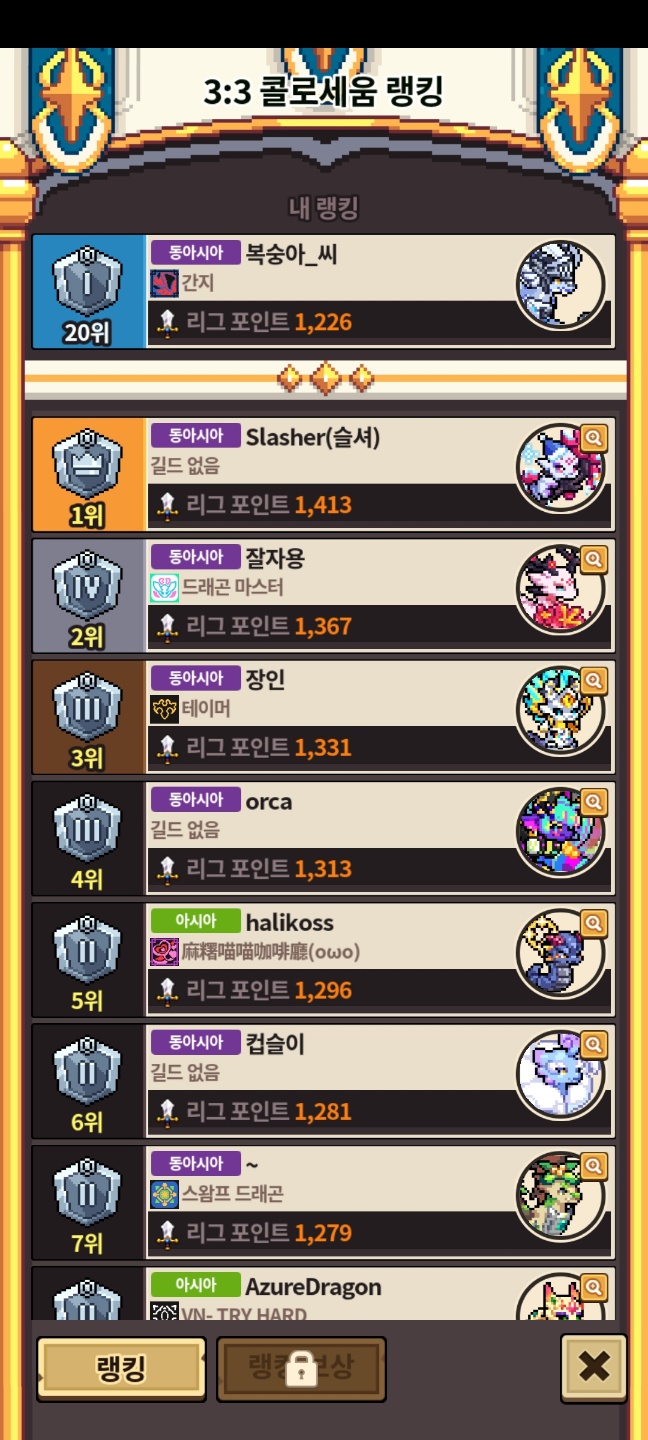Image resolution: width=648 pixels, height=1440 pixels.
Task: Close the coliseum ranking window
Action: (x=594, y=1367)
